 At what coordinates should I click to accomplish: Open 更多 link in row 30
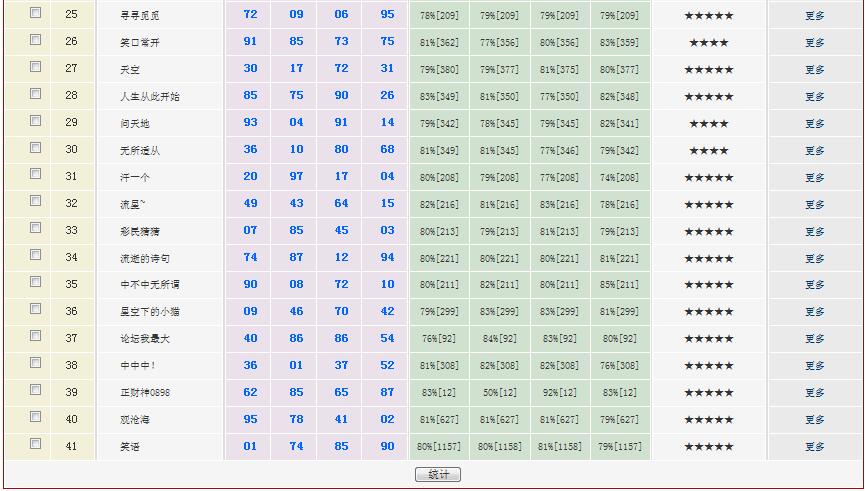[815, 151]
